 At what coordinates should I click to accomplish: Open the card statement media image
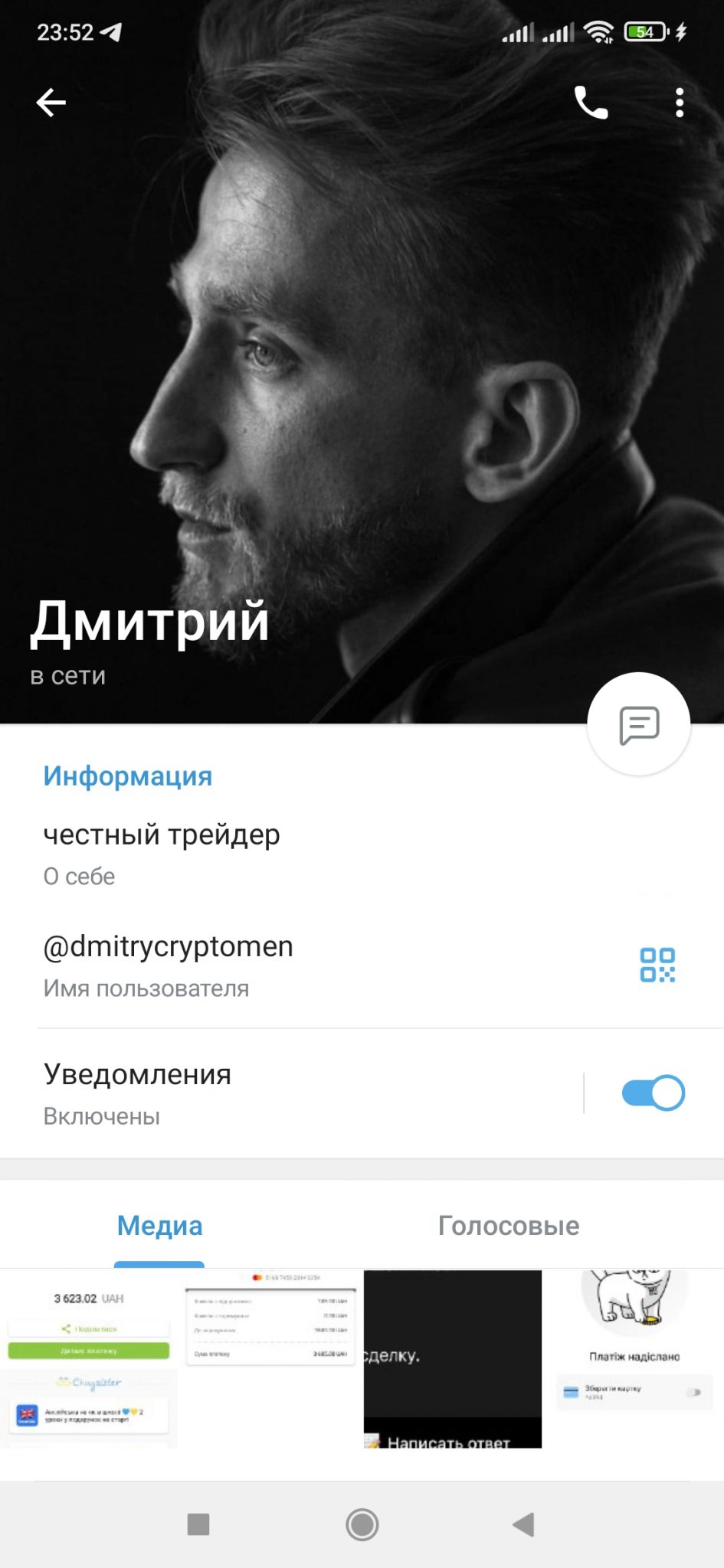click(x=271, y=1358)
